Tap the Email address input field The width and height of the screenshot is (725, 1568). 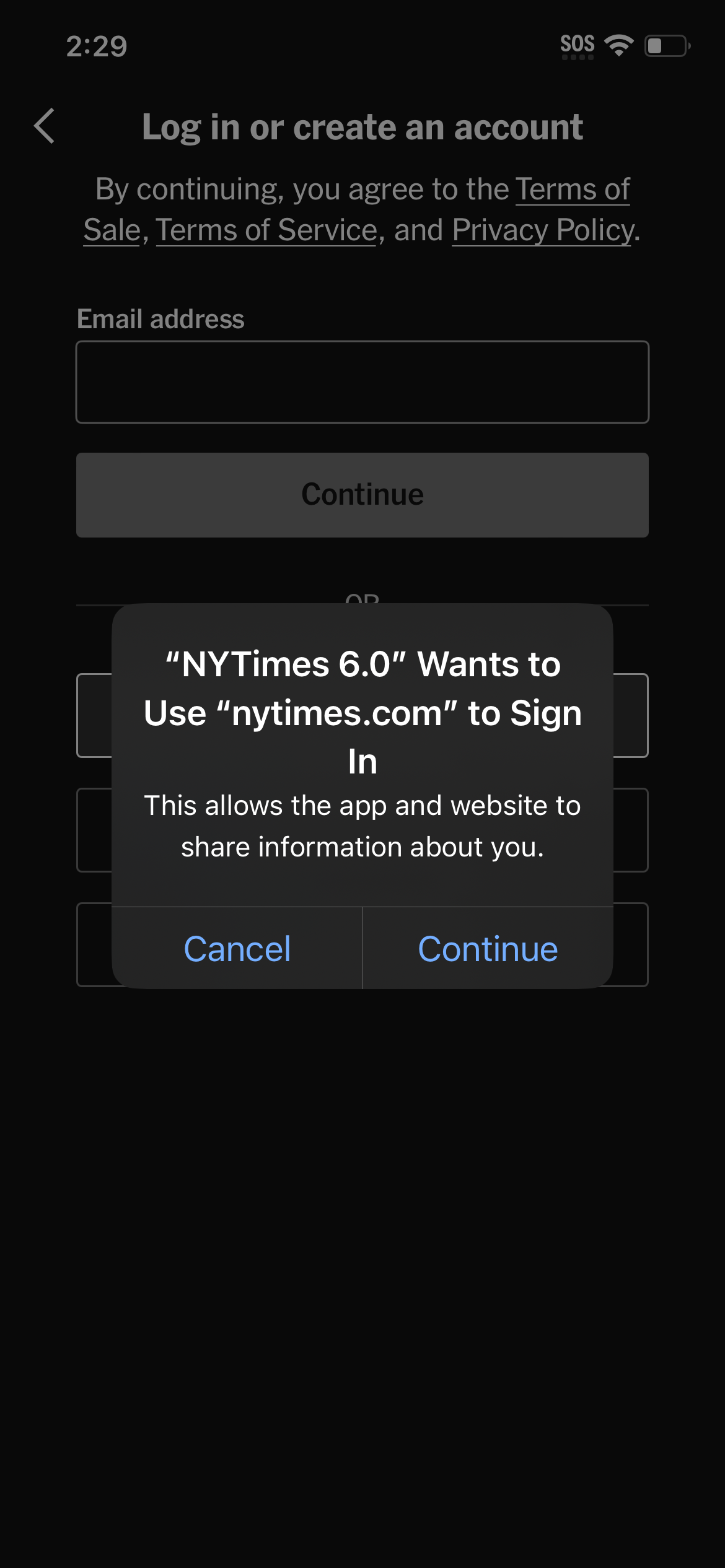point(362,382)
